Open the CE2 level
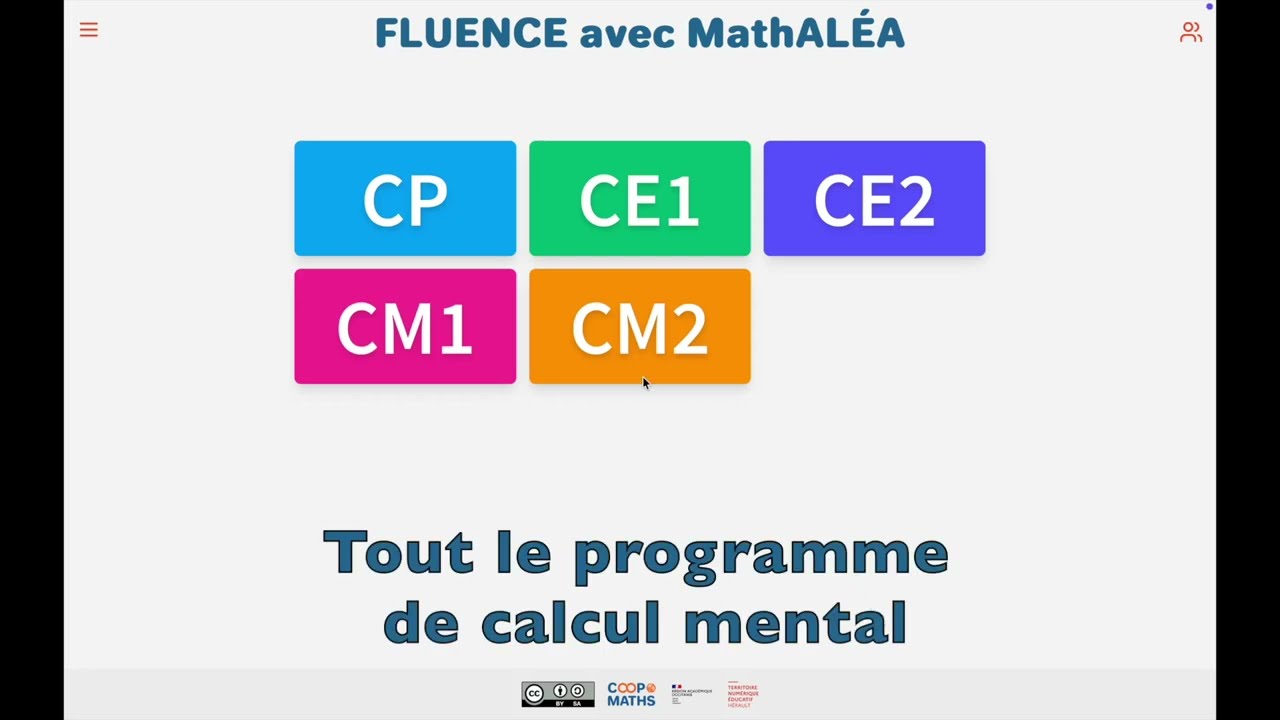 coord(874,198)
